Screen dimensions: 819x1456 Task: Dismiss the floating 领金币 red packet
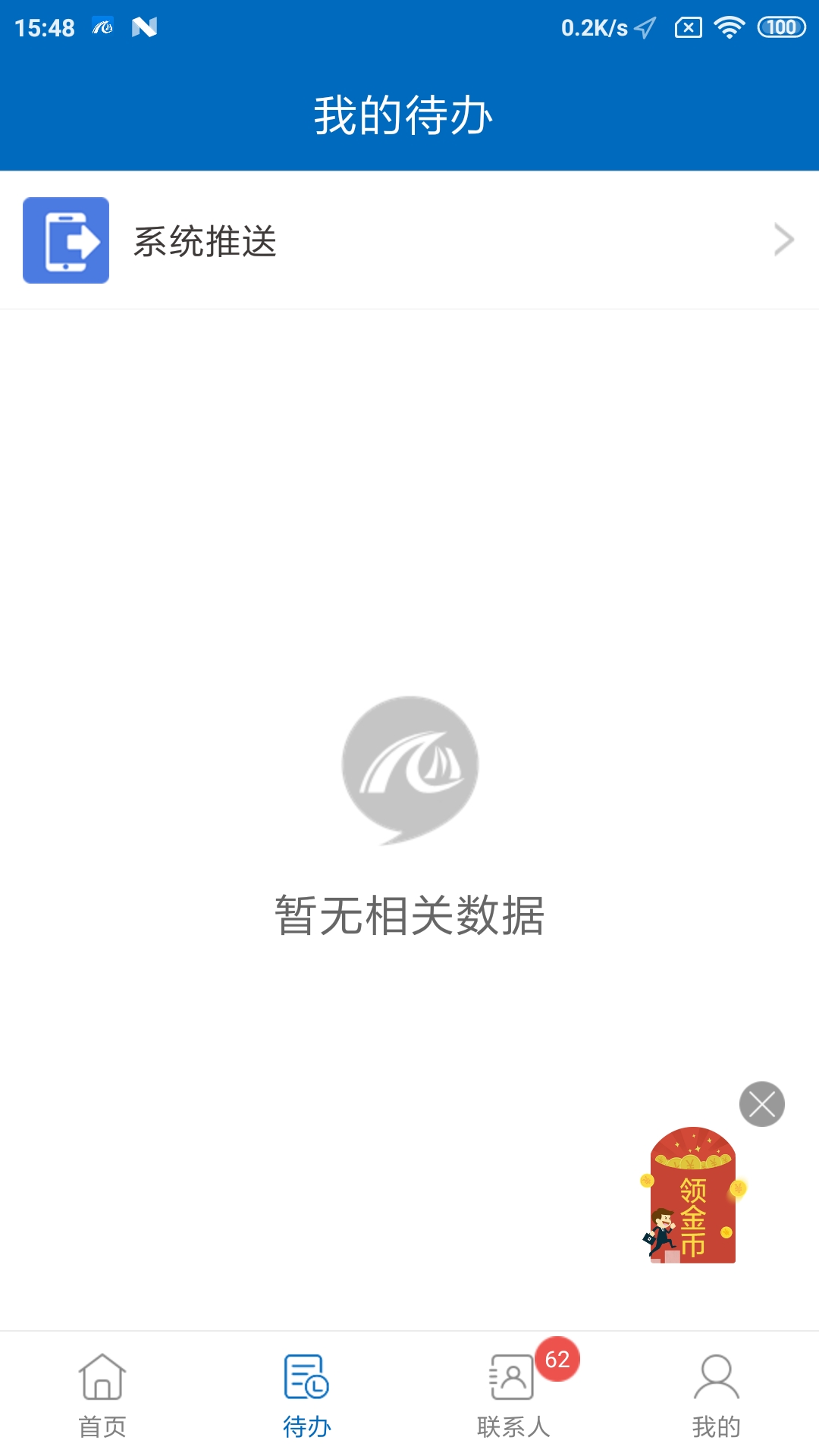point(761,1104)
